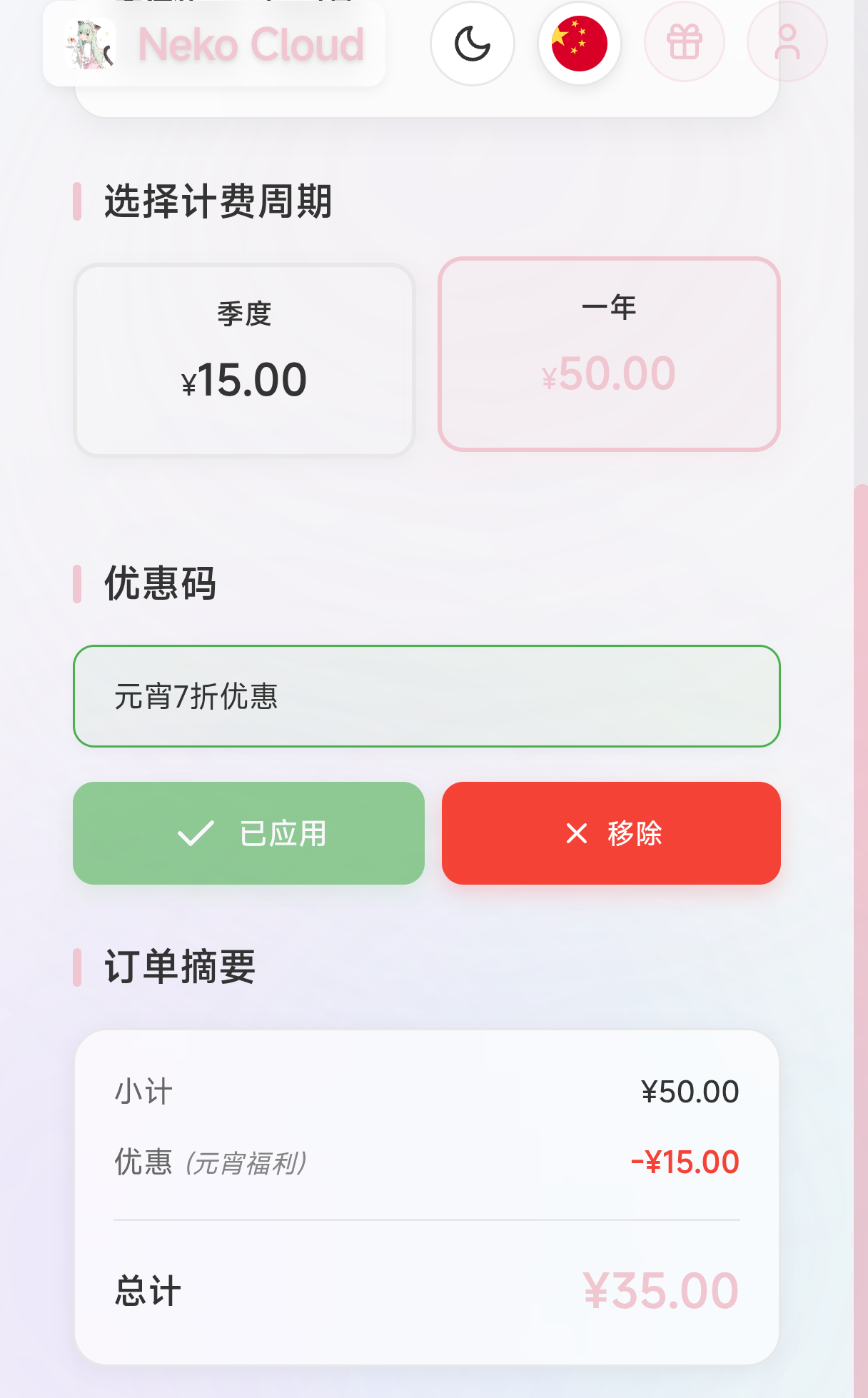This screenshot has width=868, height=1398.
Task: Click the green 已应用 button
Action: [247, 832]
